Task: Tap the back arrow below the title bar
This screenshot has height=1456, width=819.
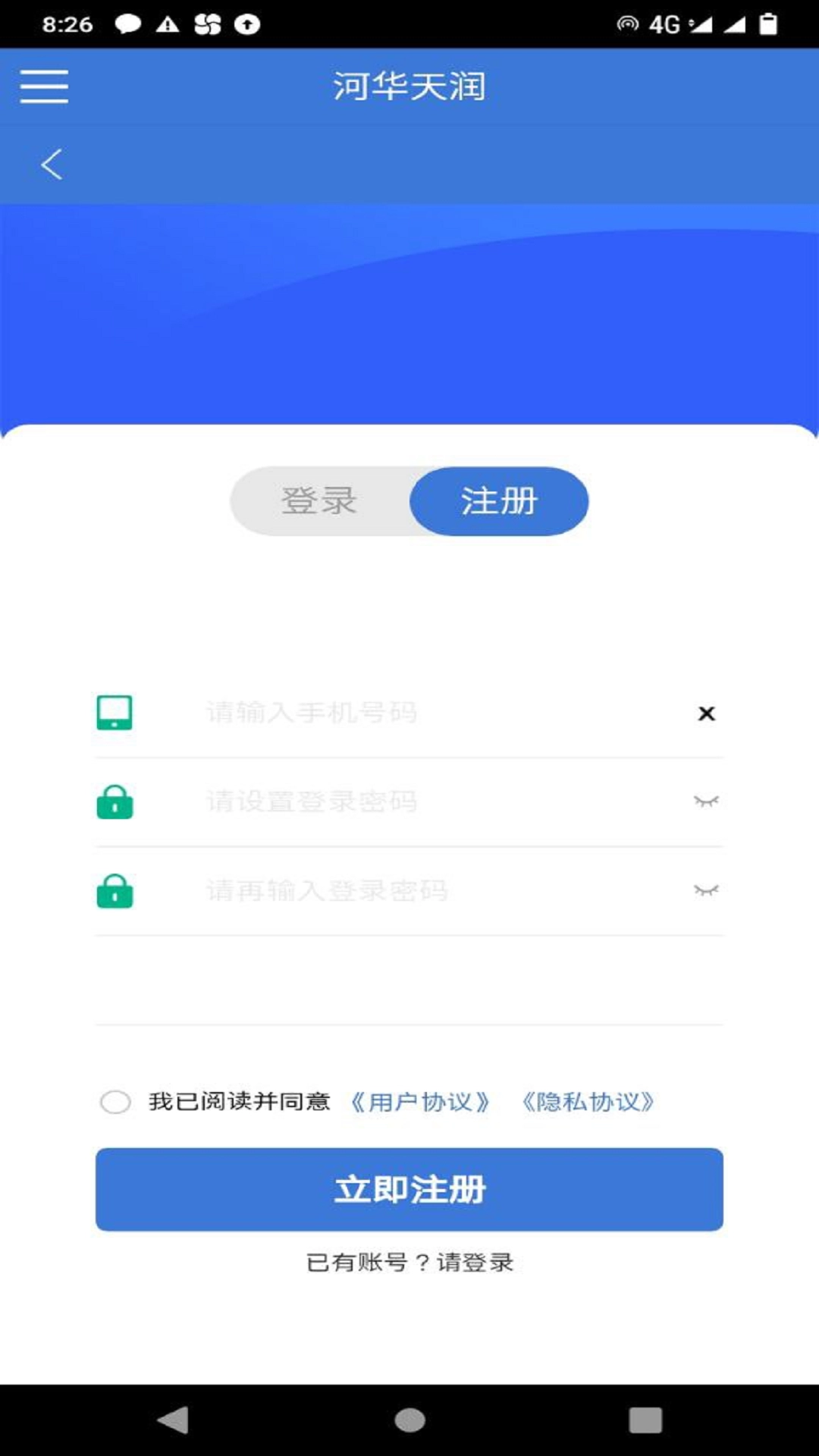Action: (x=51, y=164)
